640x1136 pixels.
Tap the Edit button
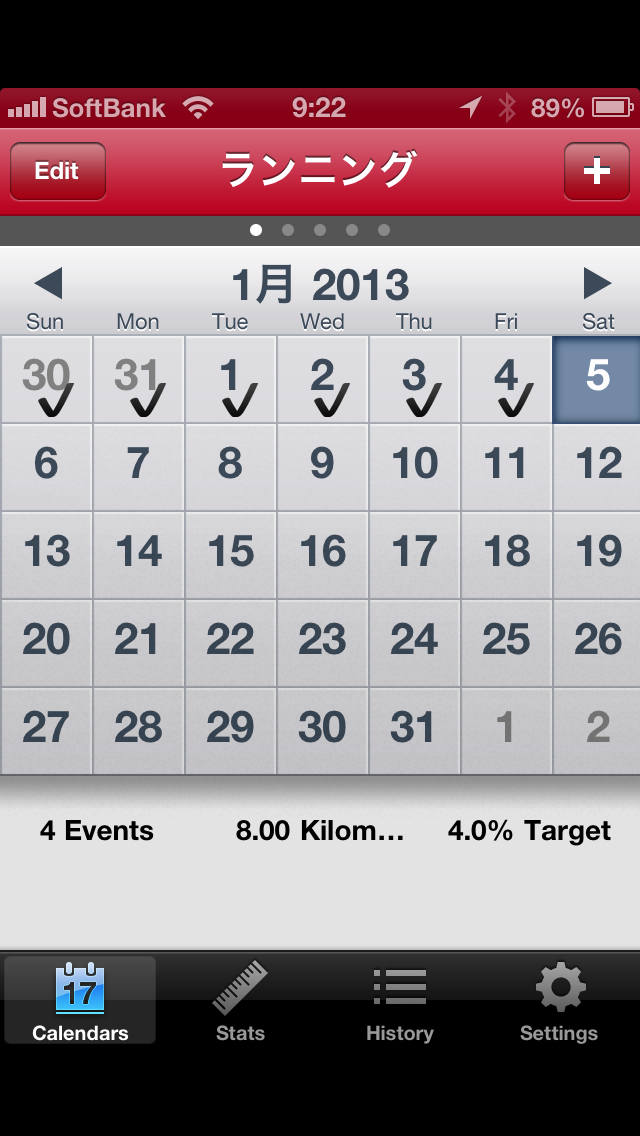tap(57, 171)
